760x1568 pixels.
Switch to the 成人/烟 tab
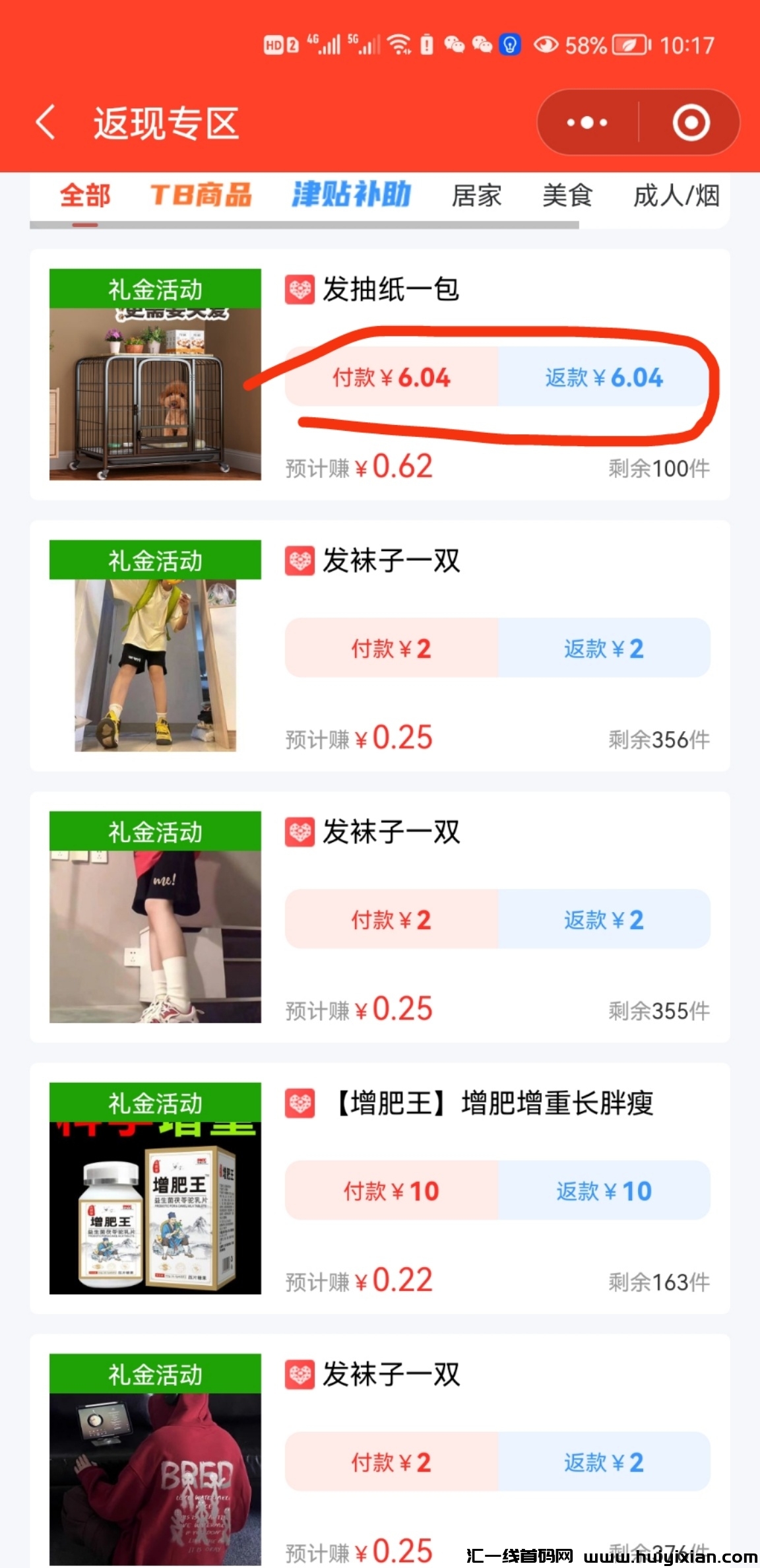click(x=676, y=196)
